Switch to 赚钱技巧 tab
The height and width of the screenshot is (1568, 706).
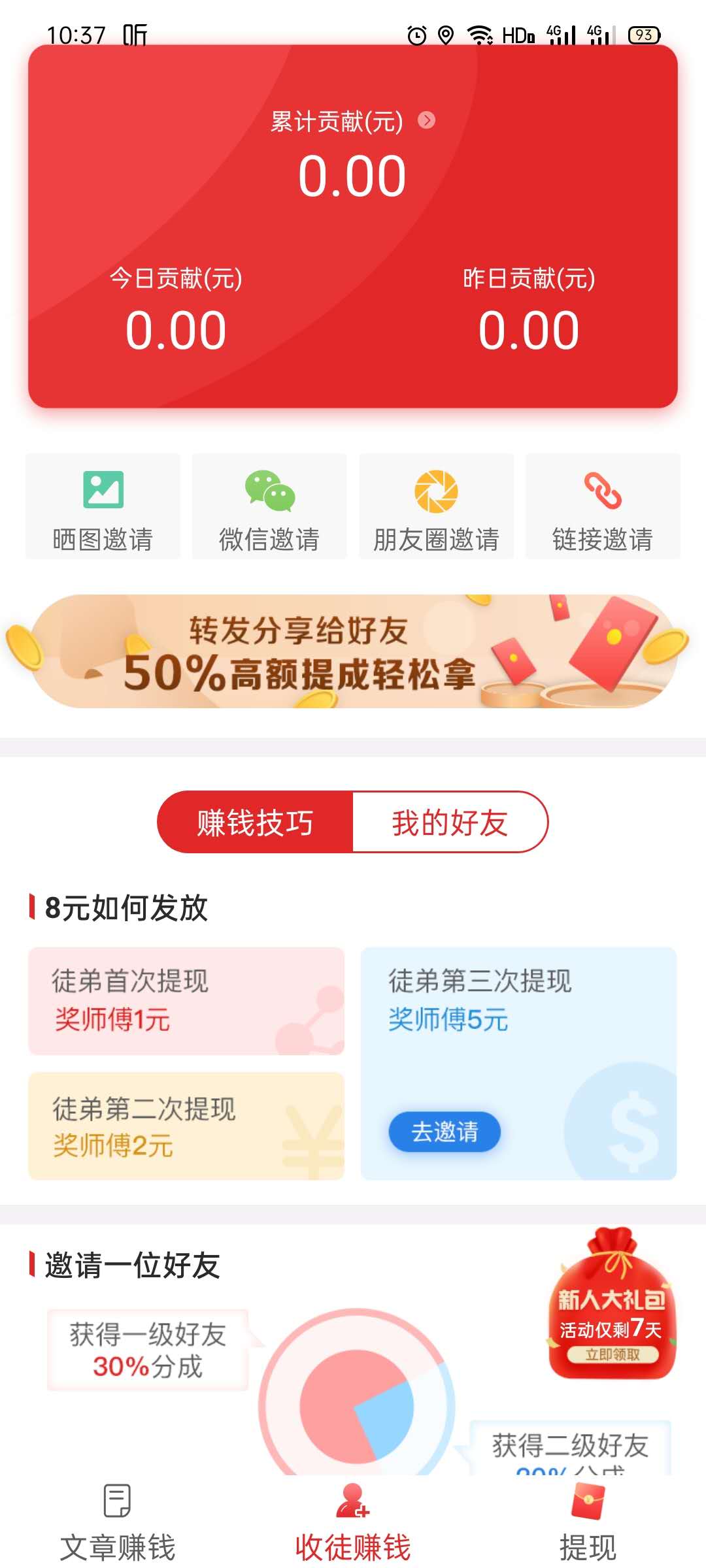click(256, 822)
